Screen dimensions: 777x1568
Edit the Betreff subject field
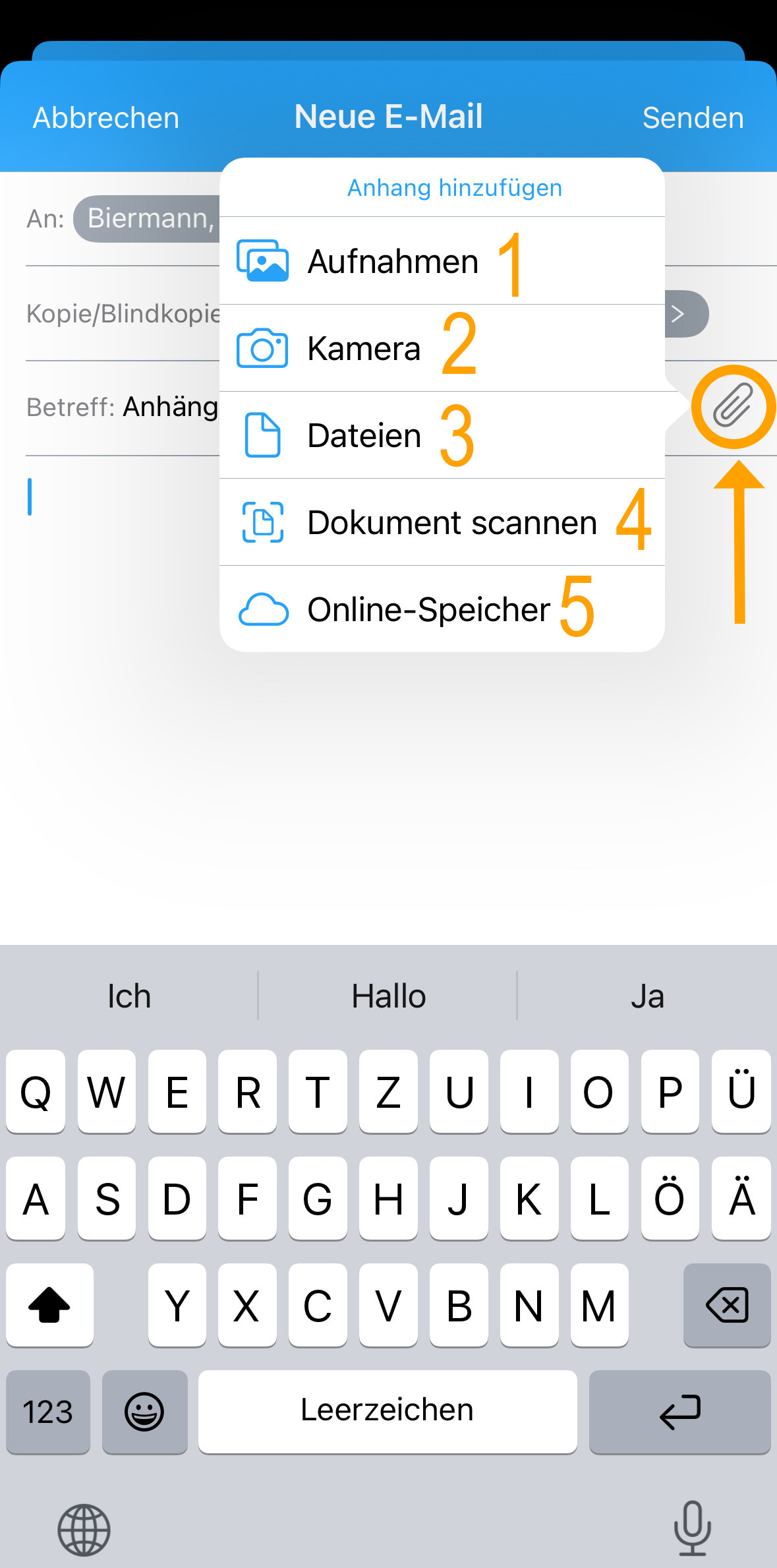[123, 407]
